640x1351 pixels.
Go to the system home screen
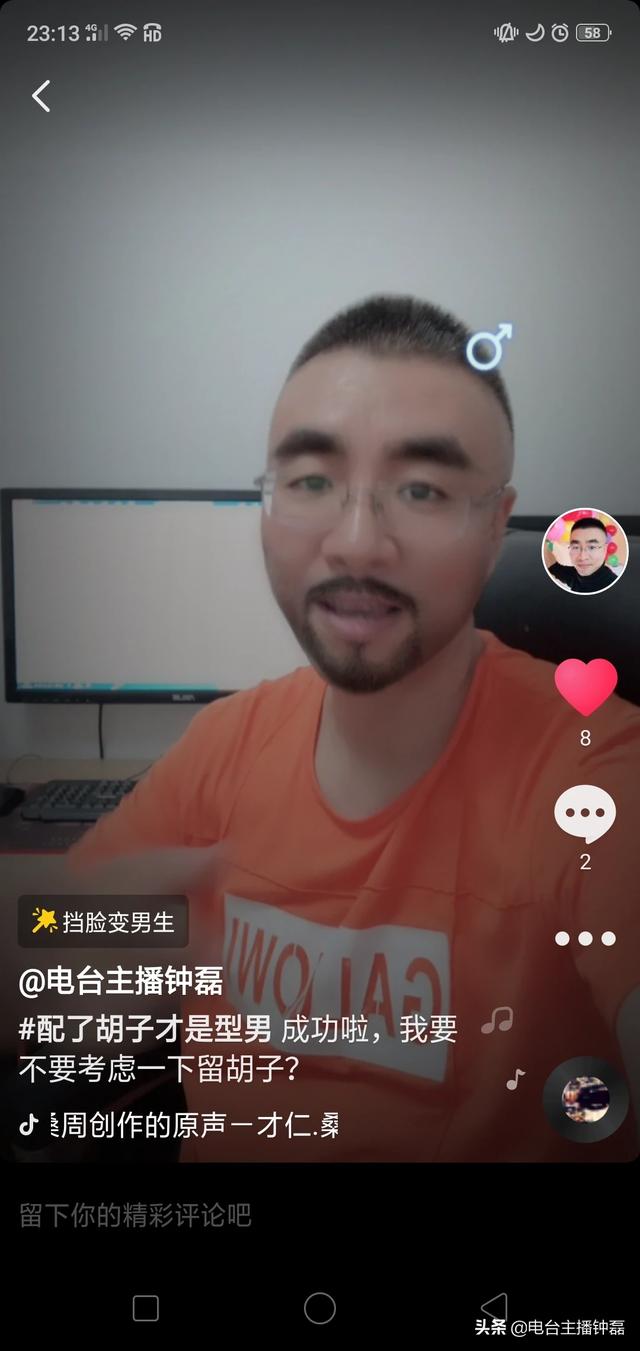click(320, 1307)
